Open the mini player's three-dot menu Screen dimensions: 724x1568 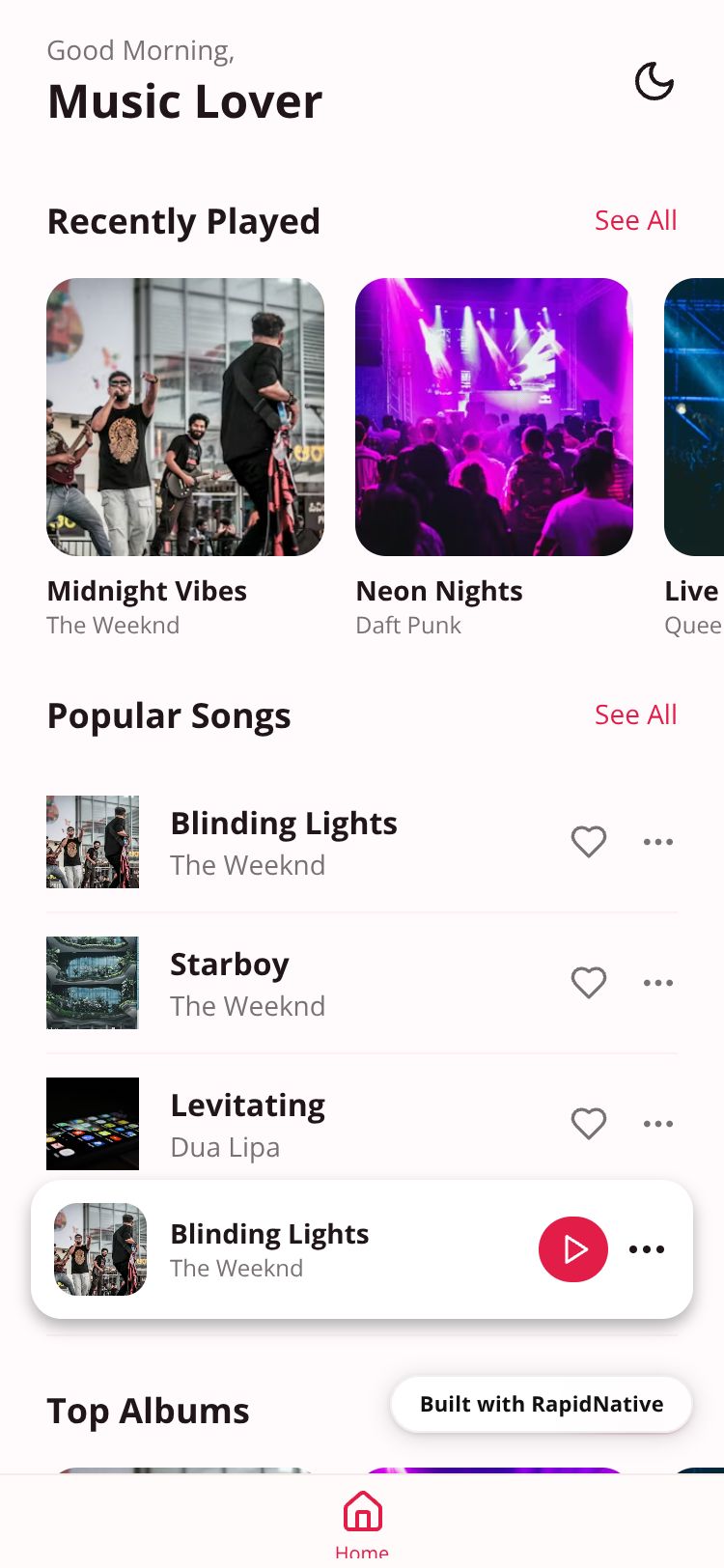pos(647,1249)
